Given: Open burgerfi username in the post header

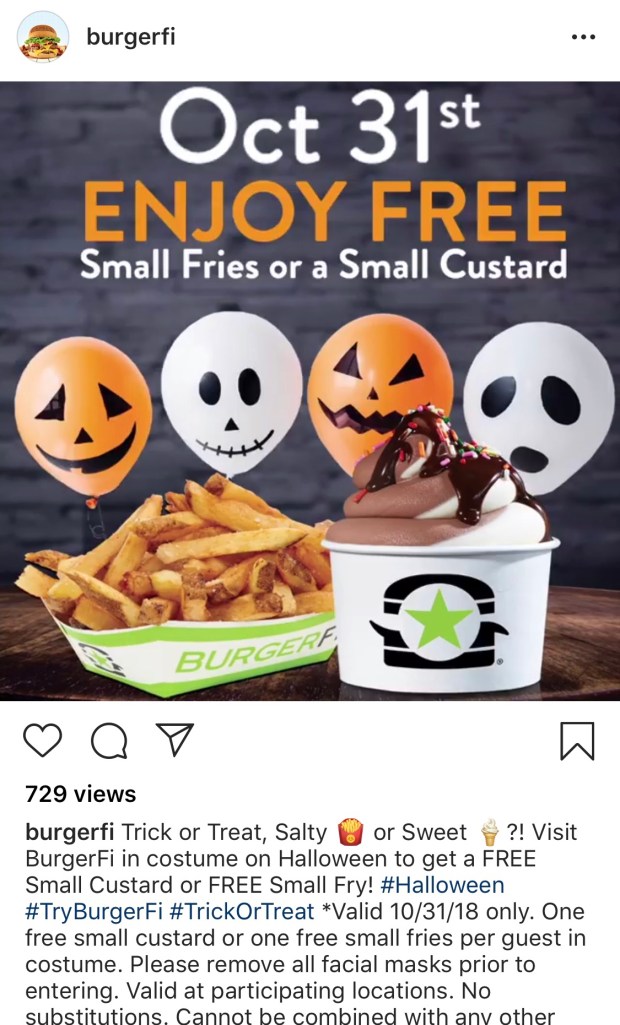Looking at the screenshot, I should [131, 37].
